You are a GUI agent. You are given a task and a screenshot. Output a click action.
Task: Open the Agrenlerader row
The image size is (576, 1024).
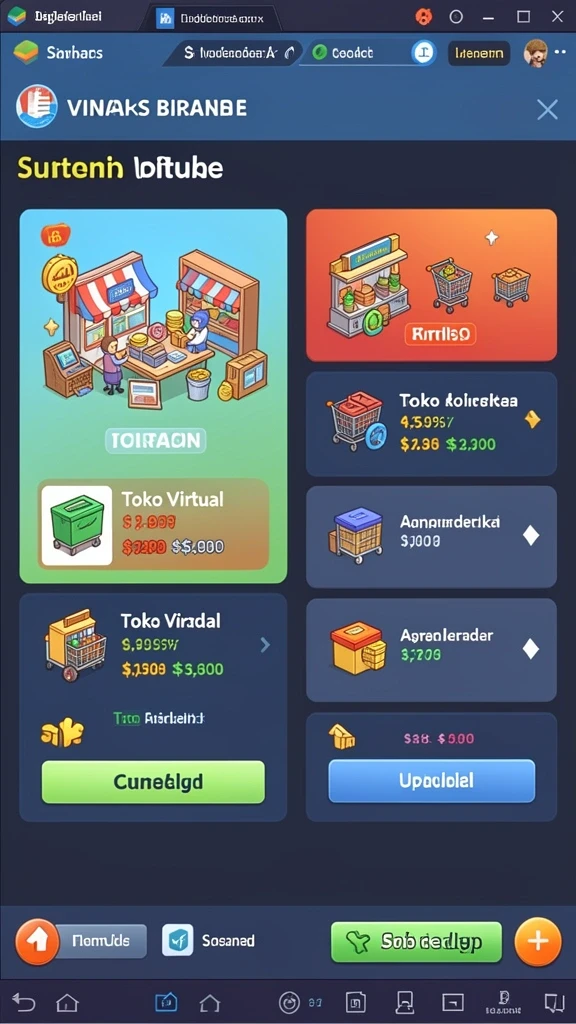click(431, 650)
